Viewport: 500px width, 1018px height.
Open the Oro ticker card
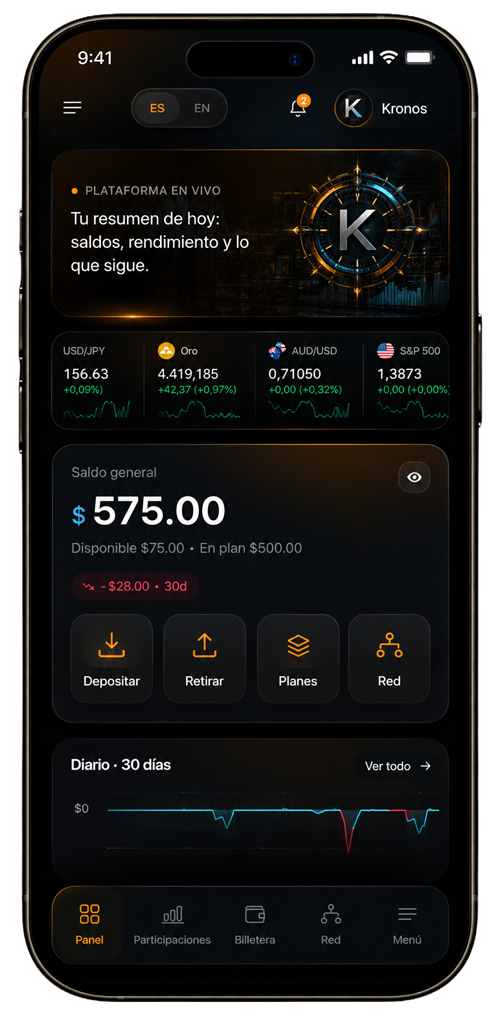pyautogui.click(x=199, y=380)
